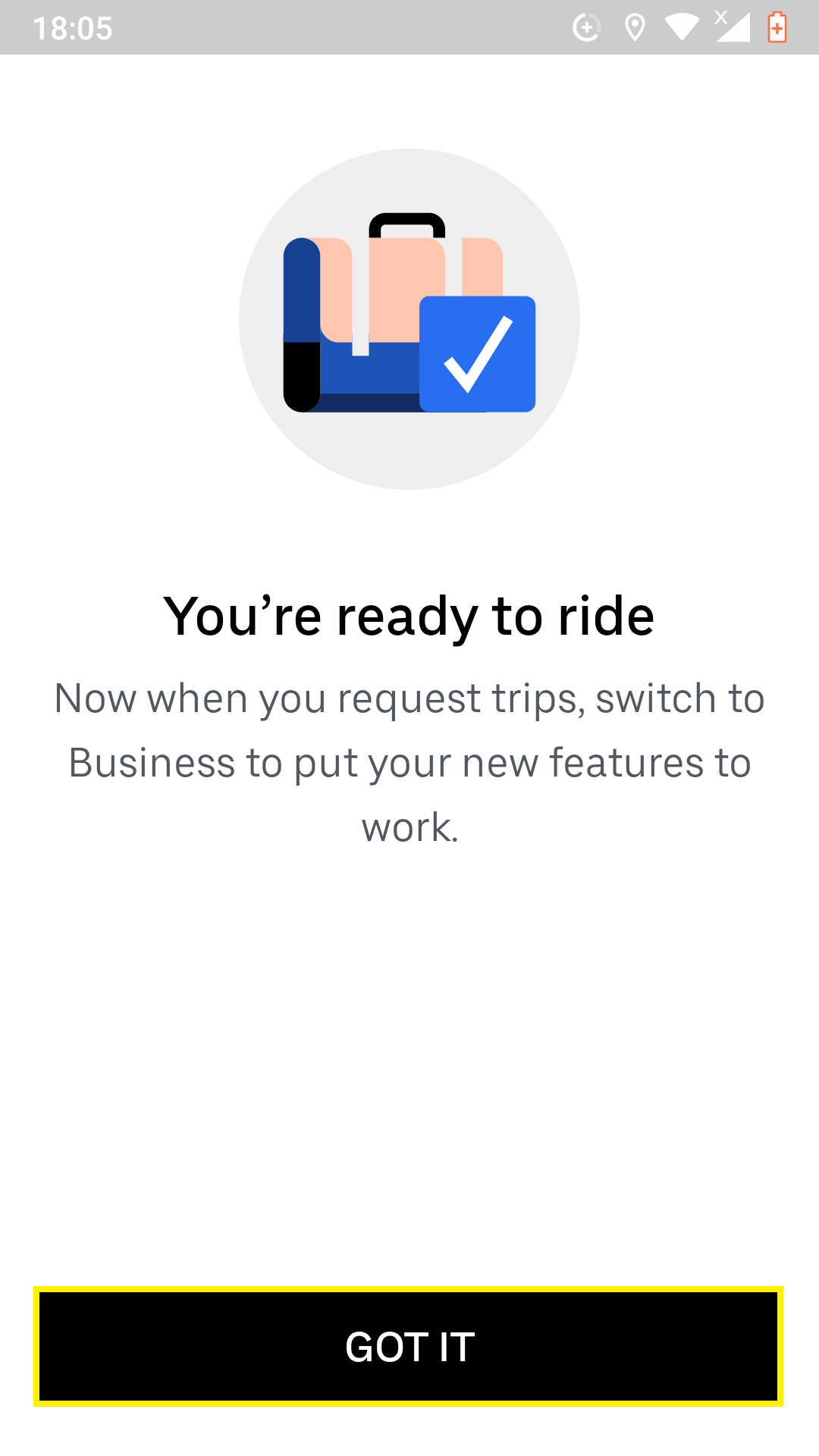Tap the Wi-Fi icon in the status bar
819x1456 pixels.
point(683,27)
